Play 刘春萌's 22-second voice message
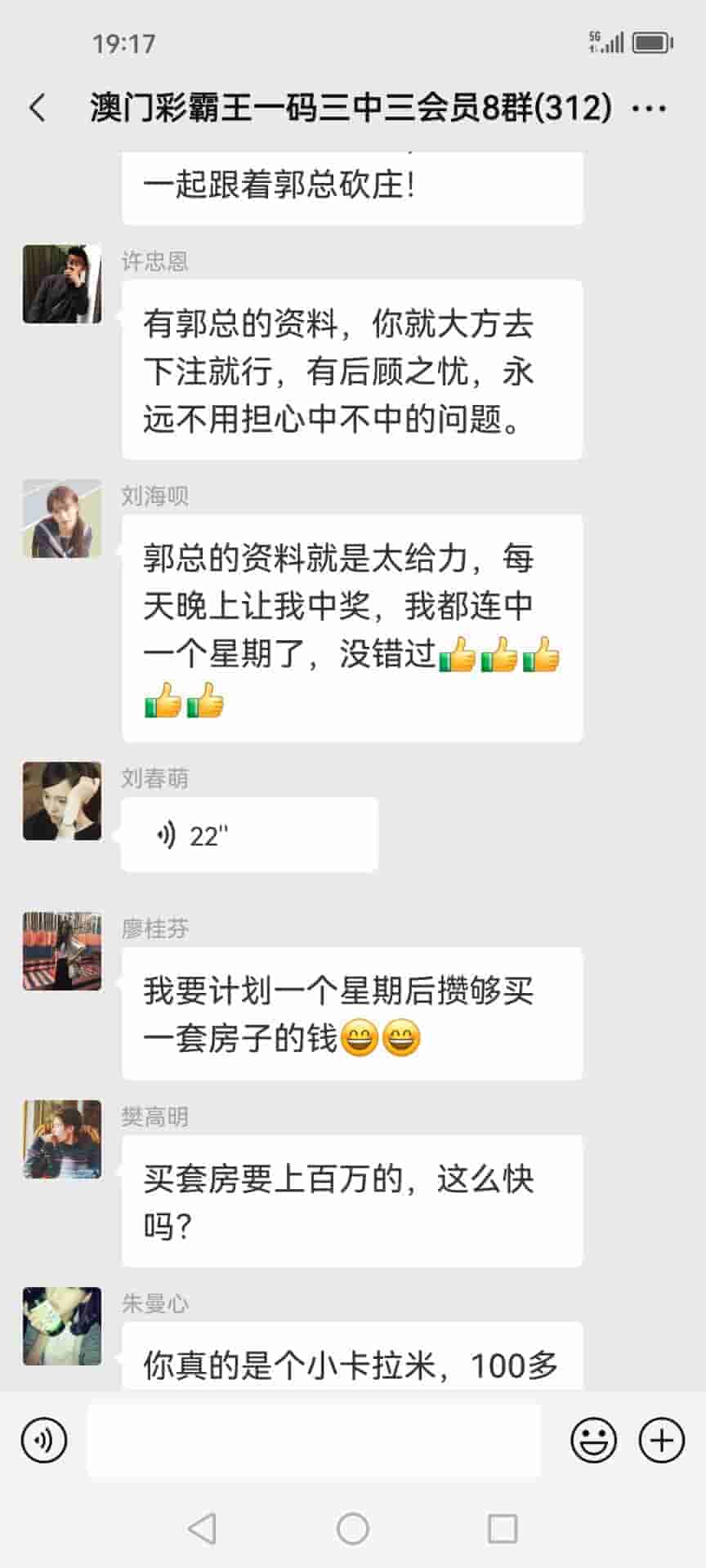The height and width of the screenshot is (1568, 706). pyautogui.click(x=248, y=835)
